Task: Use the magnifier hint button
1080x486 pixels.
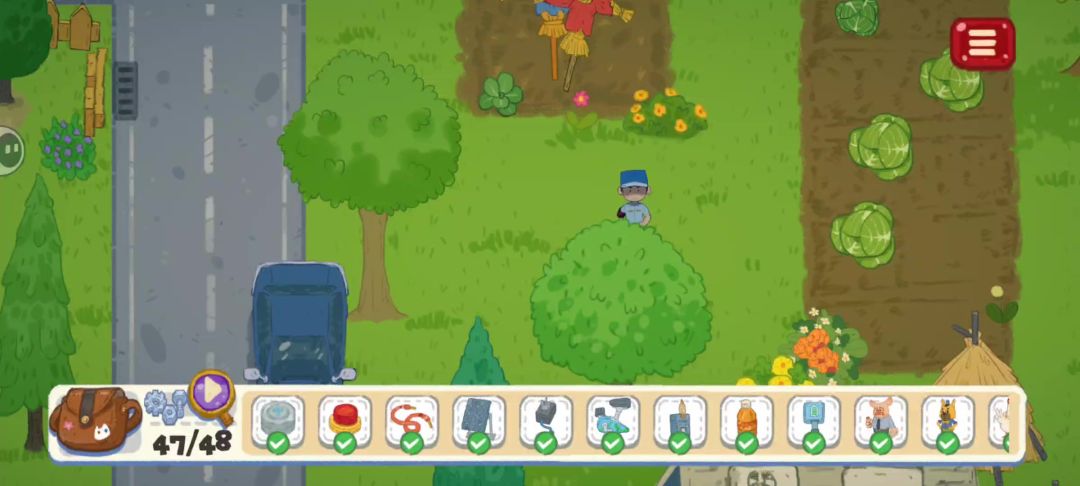Action: tap(211, 395)
